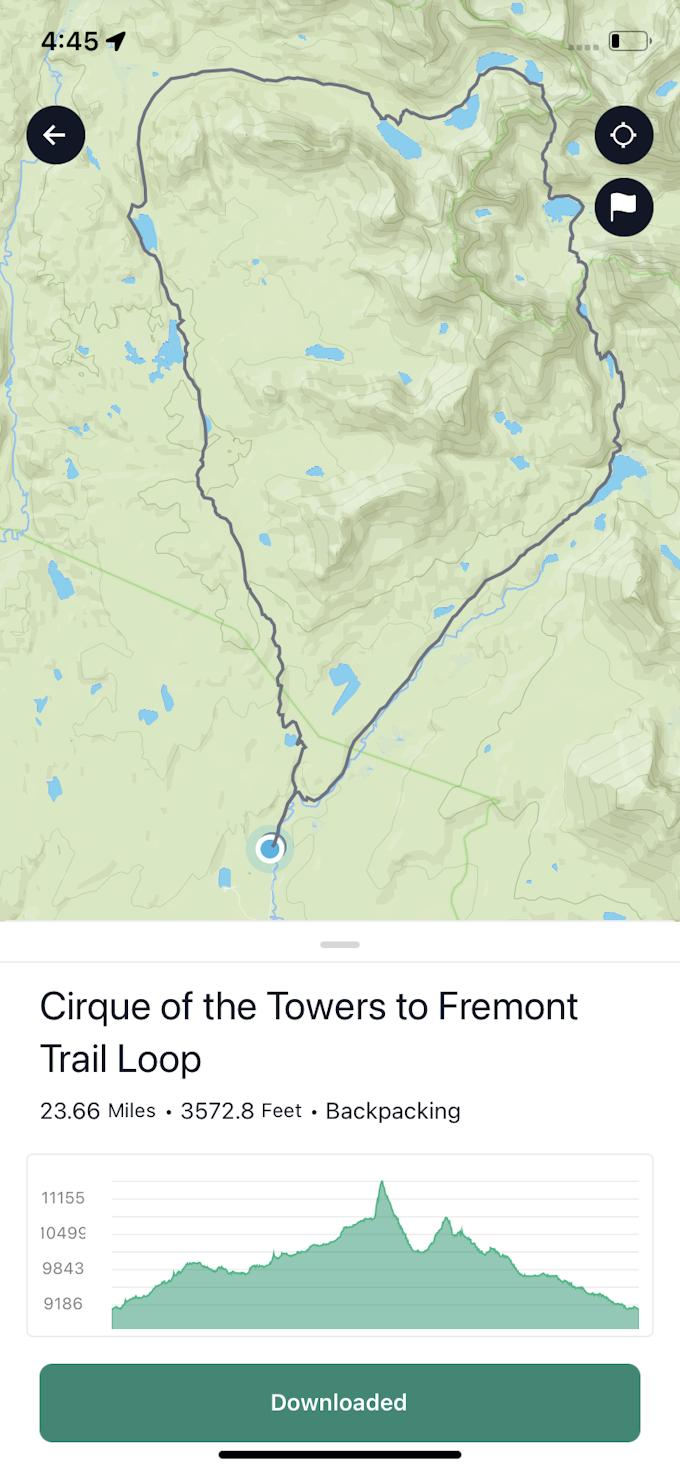This screenshot has height=1472, width=680.
Task: Go back using the arrow button
Action: (56, 135)
